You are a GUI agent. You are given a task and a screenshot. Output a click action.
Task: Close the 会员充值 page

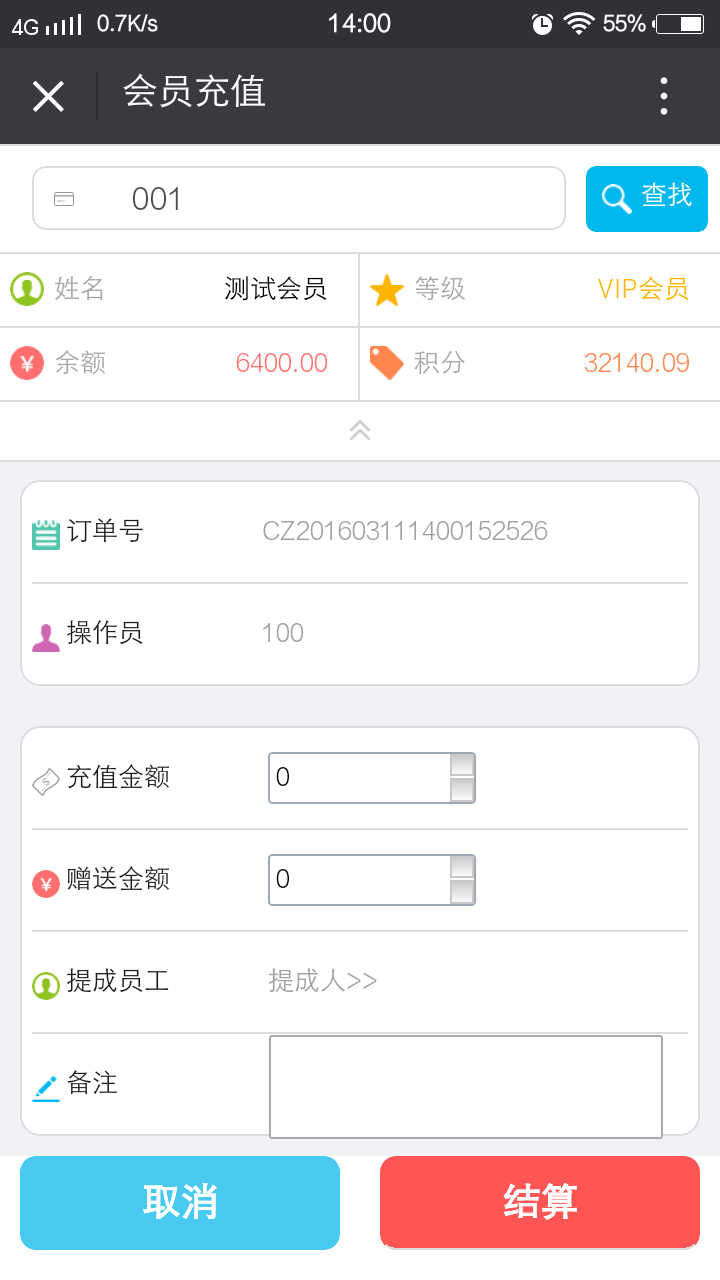[x=48, y=96]
